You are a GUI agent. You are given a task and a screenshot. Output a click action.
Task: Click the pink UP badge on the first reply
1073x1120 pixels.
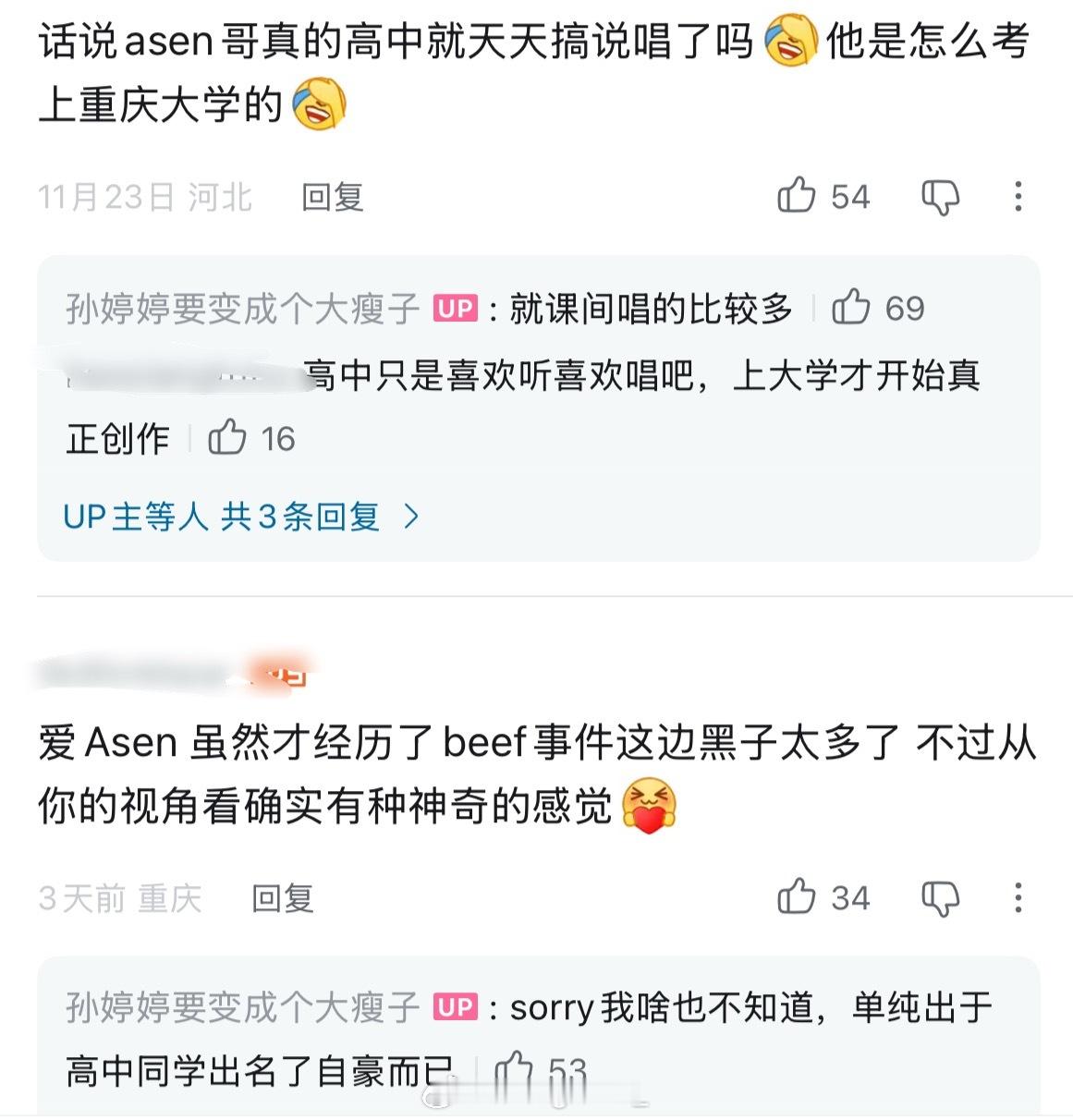pyautogui.click(x=456, y=307)
